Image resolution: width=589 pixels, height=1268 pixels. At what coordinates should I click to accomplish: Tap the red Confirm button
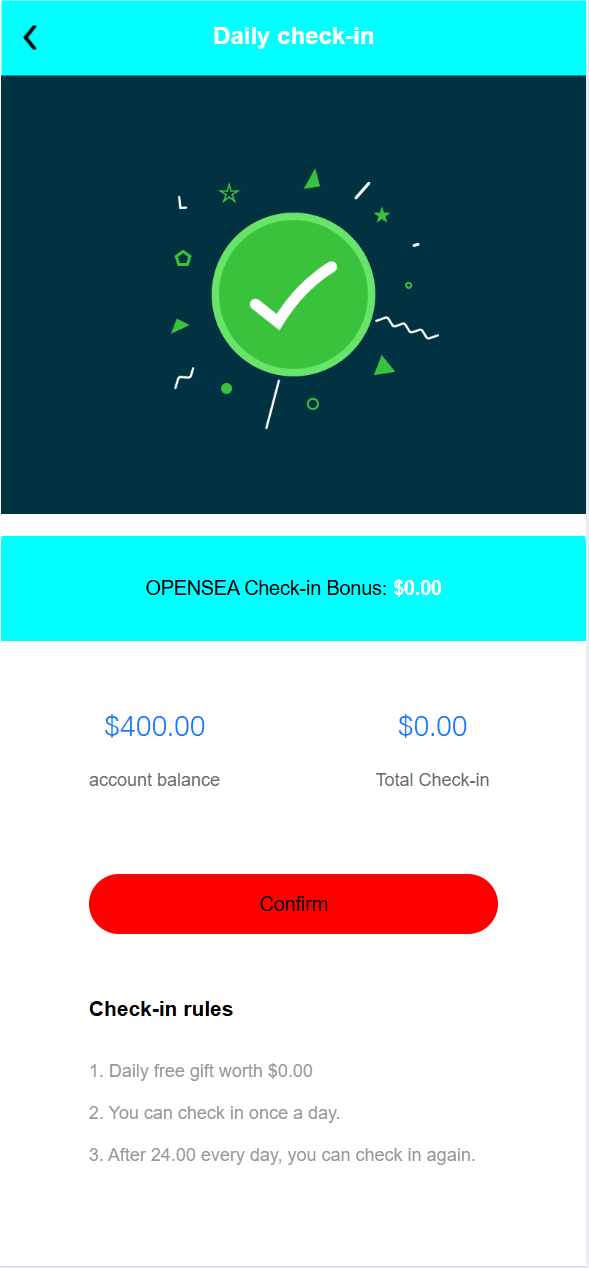pyautogui.click(x=293, y=904)
